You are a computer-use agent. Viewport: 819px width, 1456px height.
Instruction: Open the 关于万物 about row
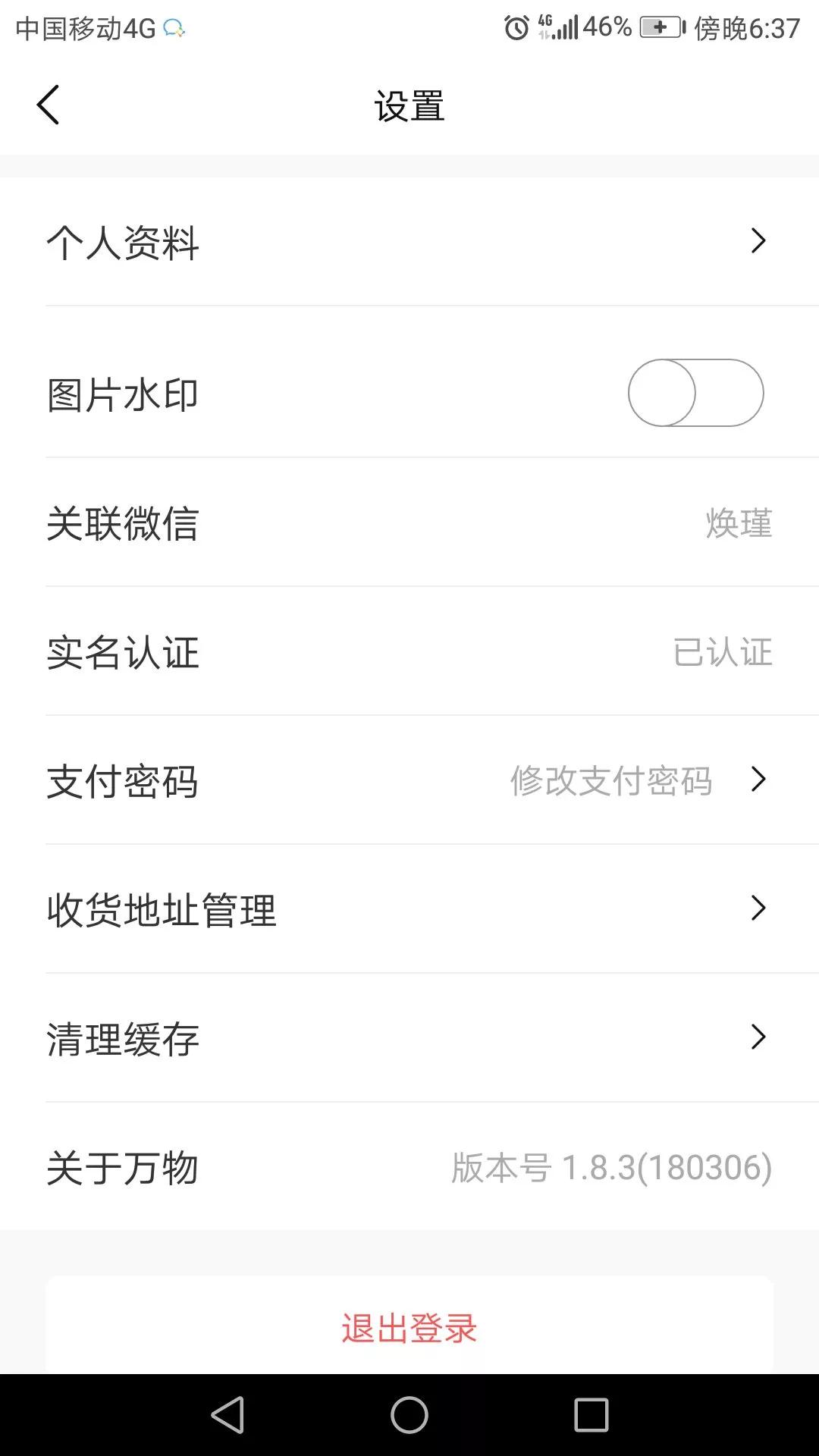(409, 1168)
